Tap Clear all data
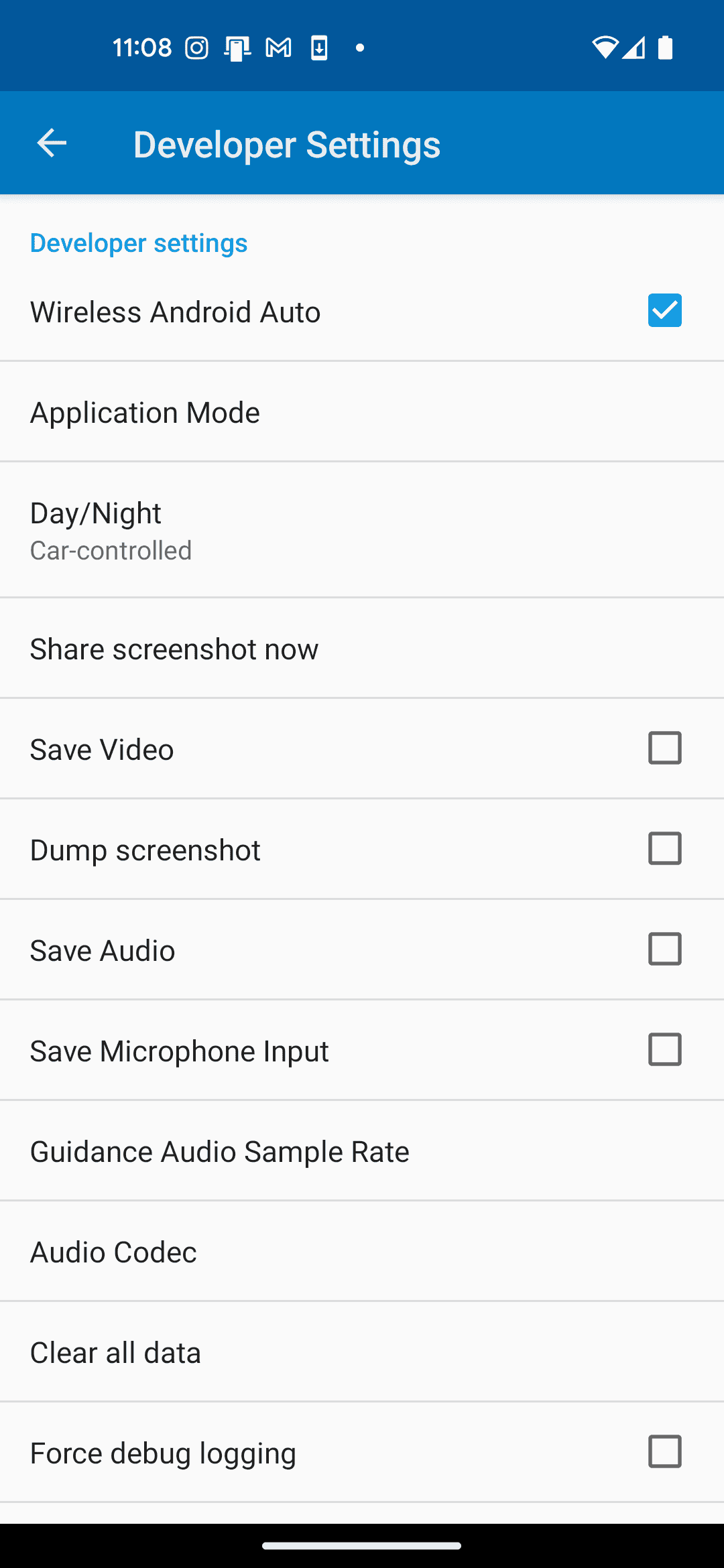Screen dimensions: 724x1568 tap(362, 1352)
